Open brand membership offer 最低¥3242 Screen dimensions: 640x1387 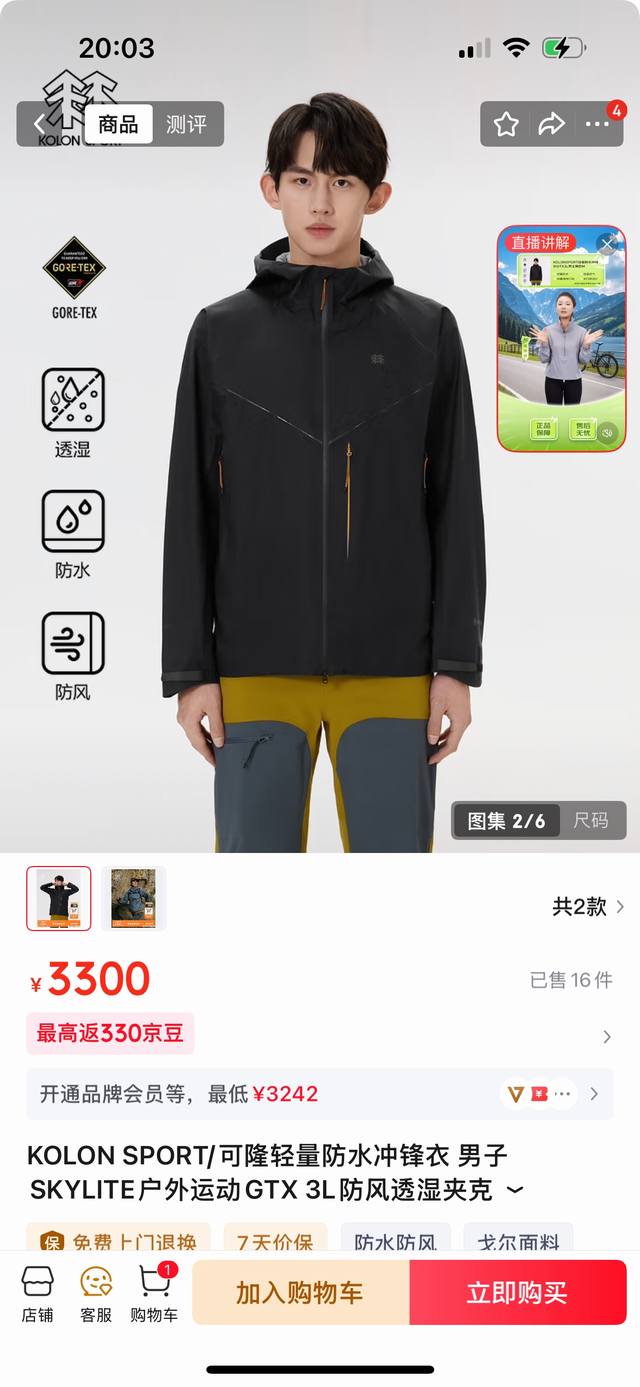coord(320,1094)
